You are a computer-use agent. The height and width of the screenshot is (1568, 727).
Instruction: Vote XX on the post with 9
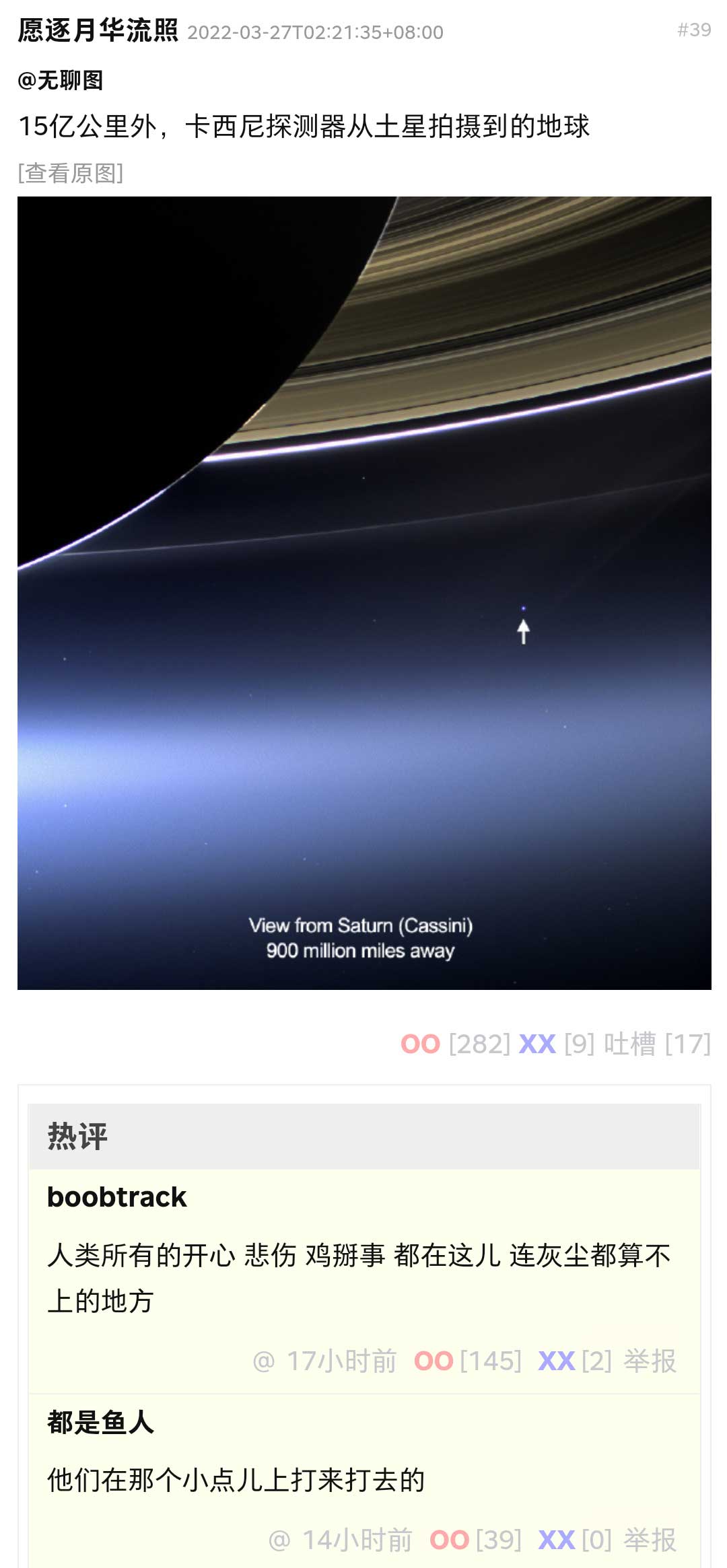(x=537, y=1044)
